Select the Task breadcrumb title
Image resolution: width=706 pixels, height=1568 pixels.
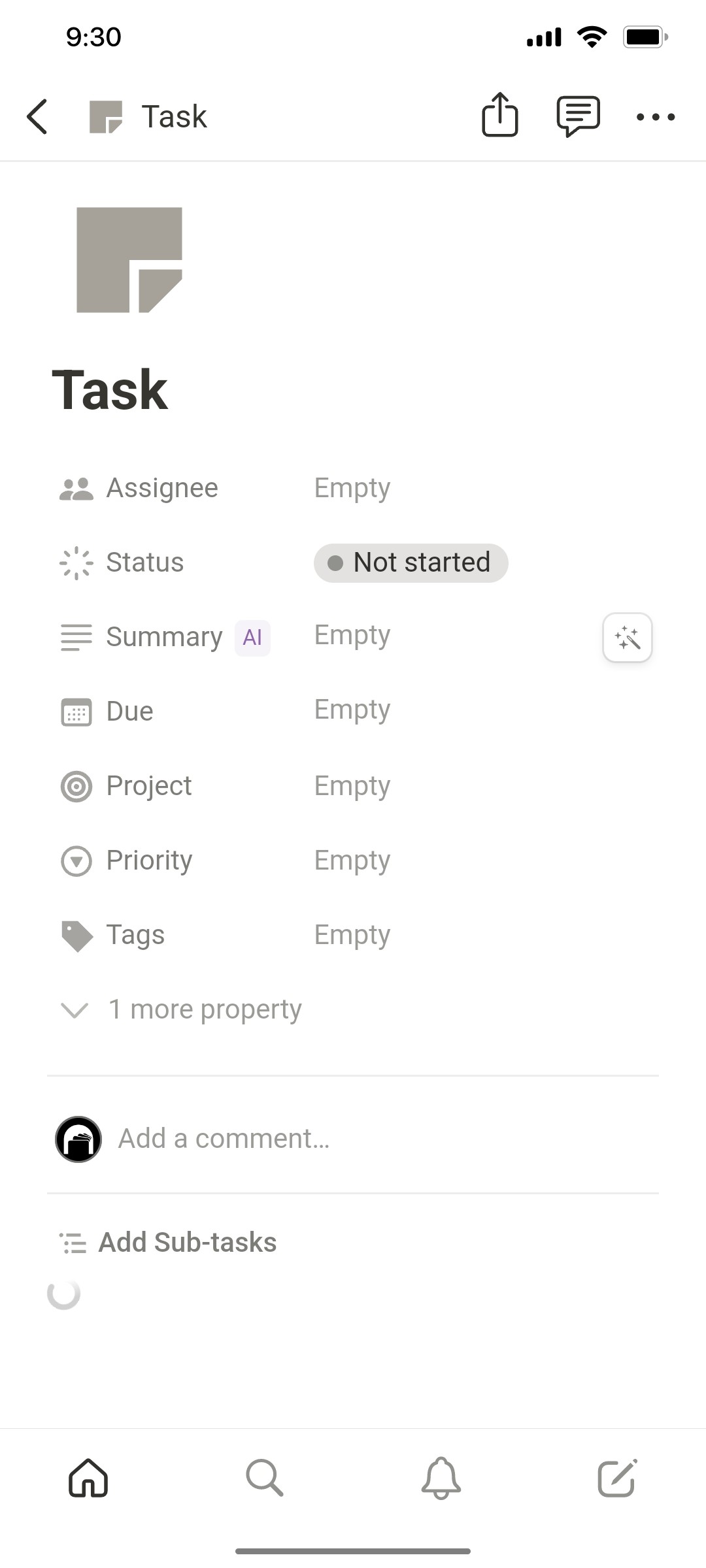point(173,116)
